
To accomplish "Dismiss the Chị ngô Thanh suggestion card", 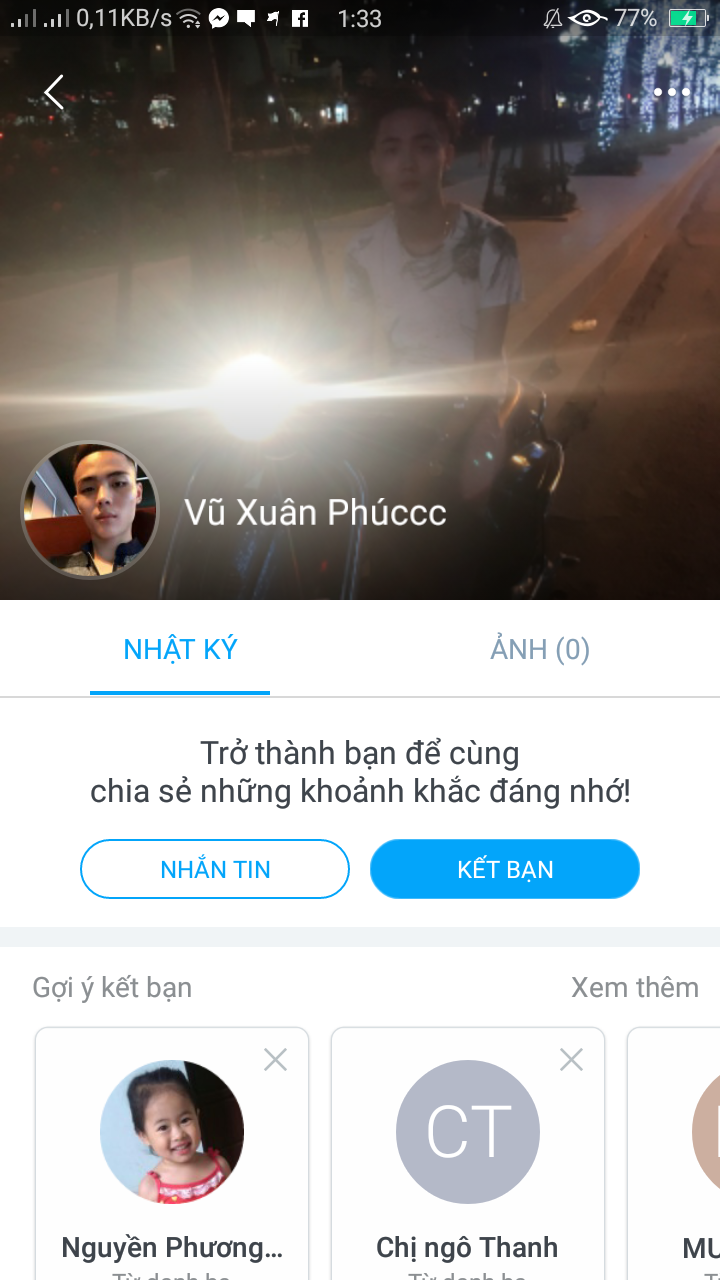I will [571, 1060].
